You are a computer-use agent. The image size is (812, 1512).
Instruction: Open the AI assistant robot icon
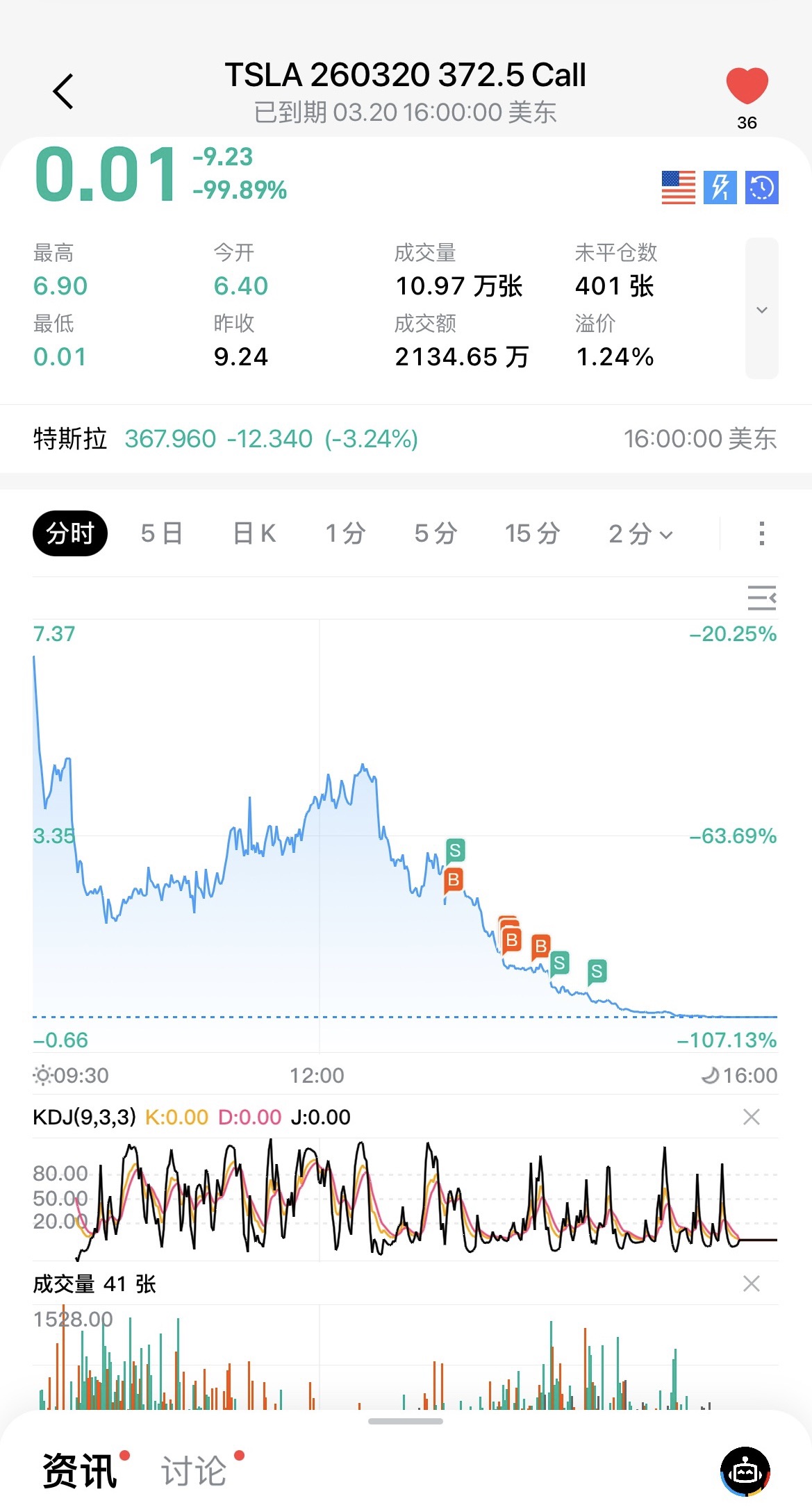(745, 1470)
